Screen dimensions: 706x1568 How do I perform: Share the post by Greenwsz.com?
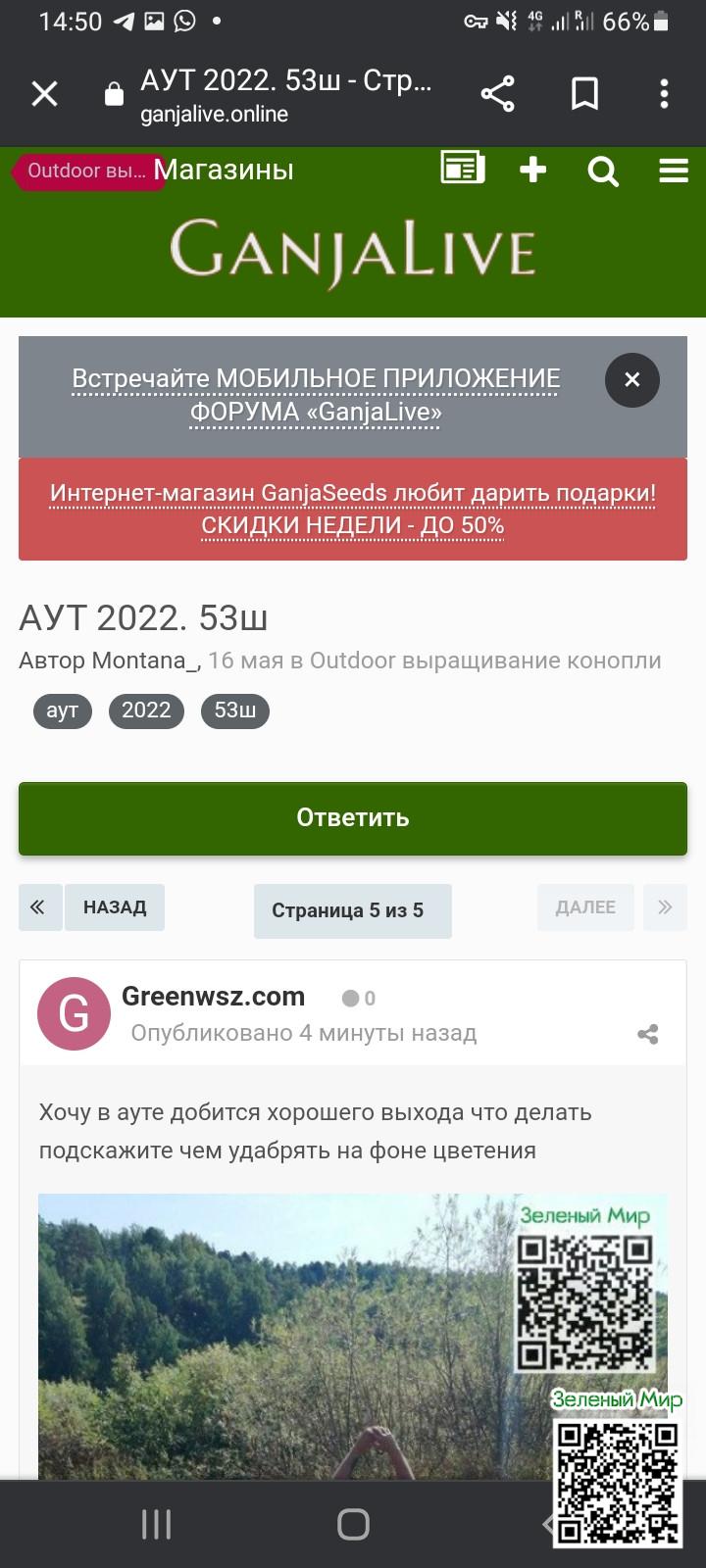pyautogui.click(x=647, y=1034)
